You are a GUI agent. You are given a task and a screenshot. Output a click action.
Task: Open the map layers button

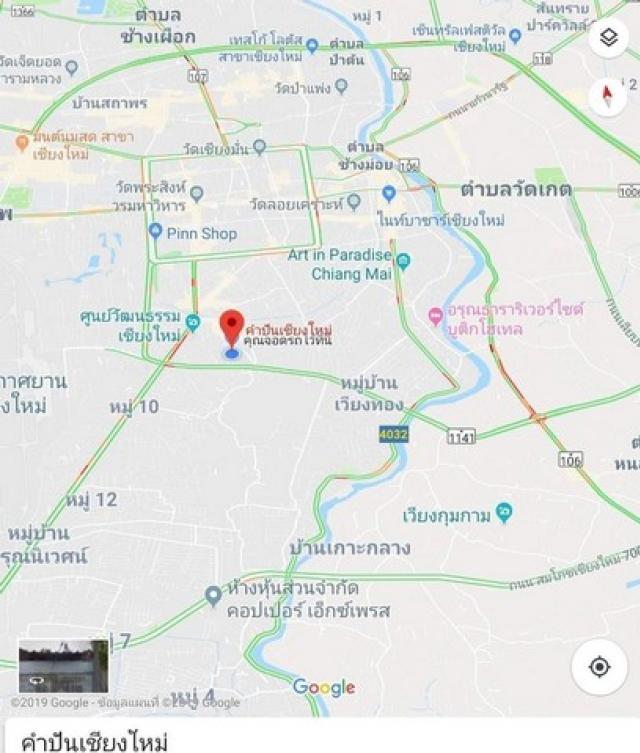click(608, 40)
